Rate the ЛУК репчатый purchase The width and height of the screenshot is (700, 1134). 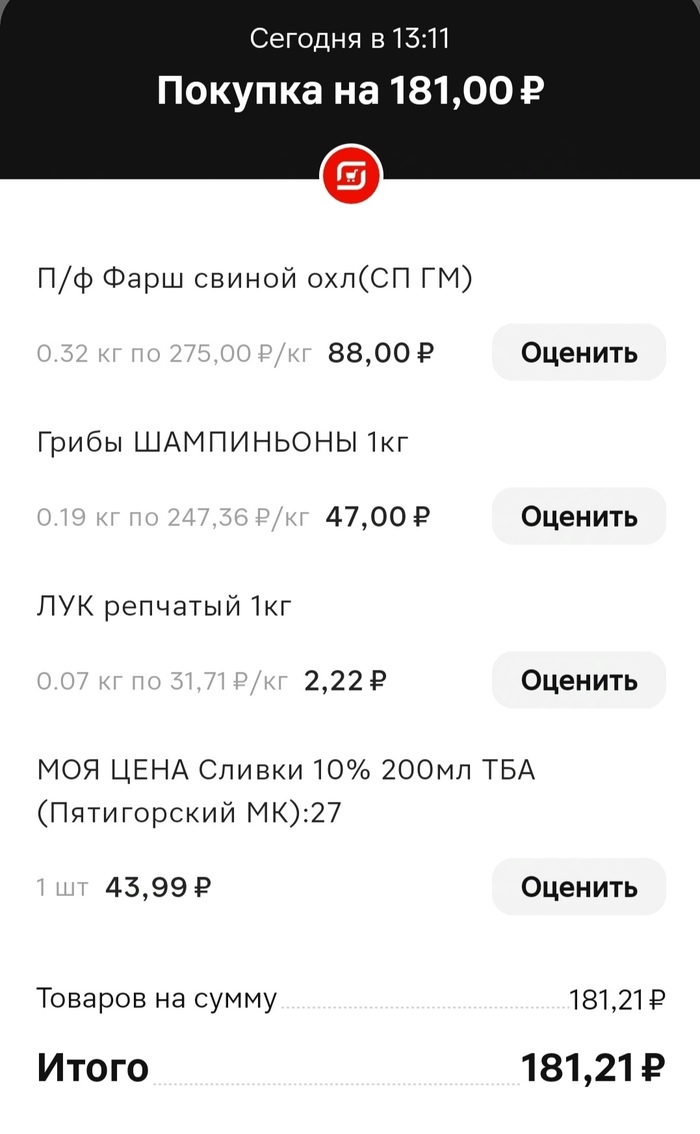[578, 680]
